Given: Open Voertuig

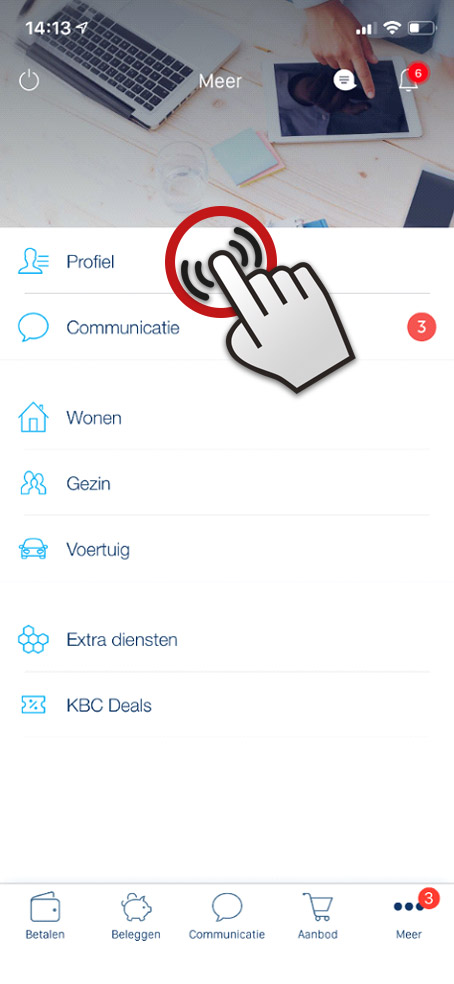Looking at the screenshot, I should [x=227, y=550].
